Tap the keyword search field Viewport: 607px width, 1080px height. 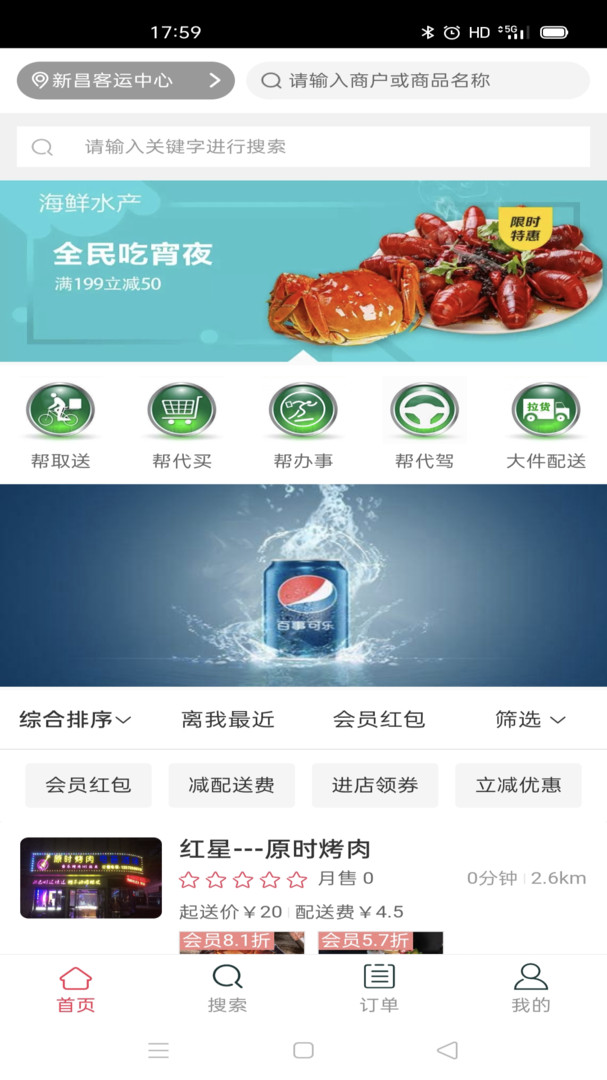pos(303,147)
